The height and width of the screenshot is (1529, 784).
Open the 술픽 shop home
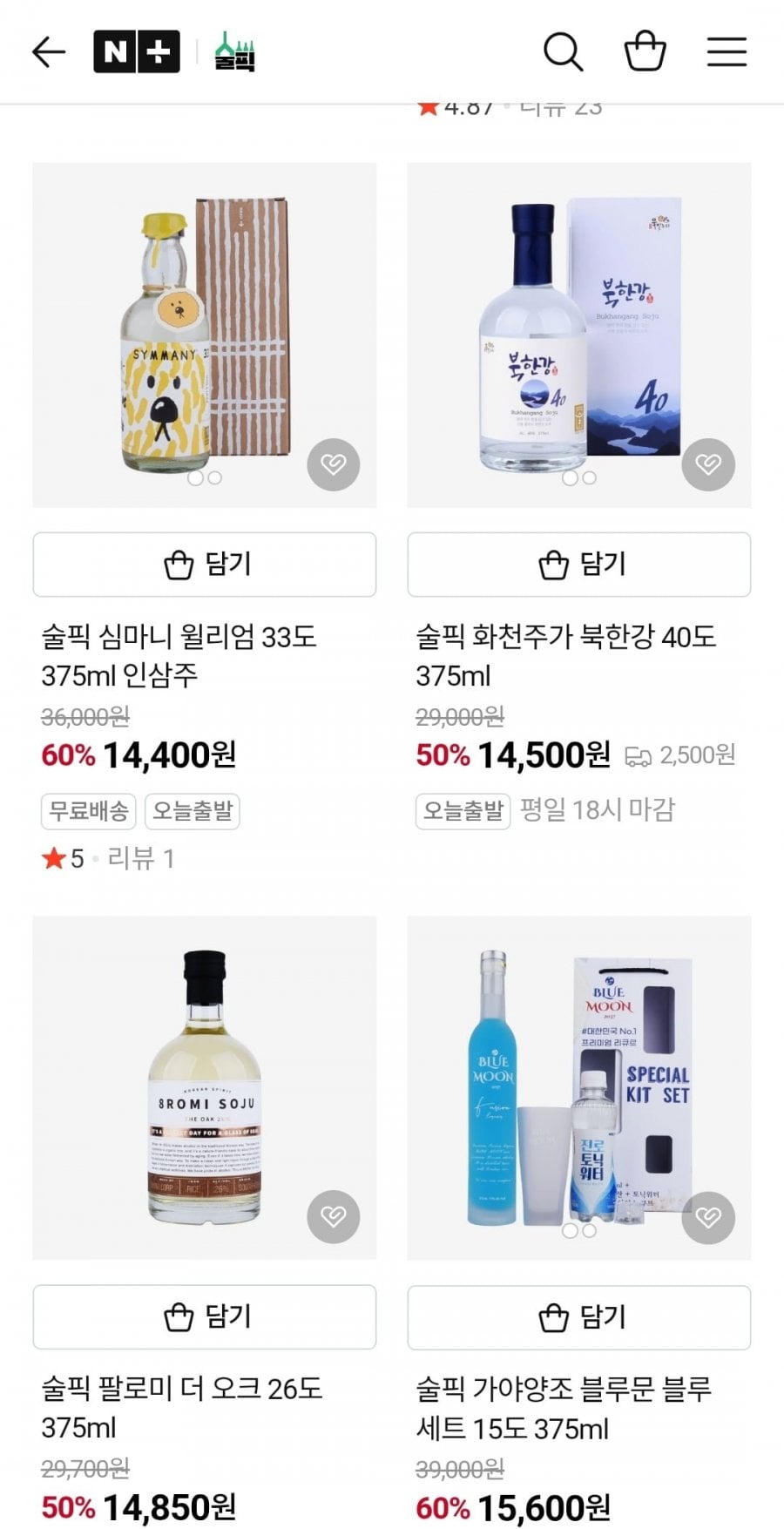(234, 52)
